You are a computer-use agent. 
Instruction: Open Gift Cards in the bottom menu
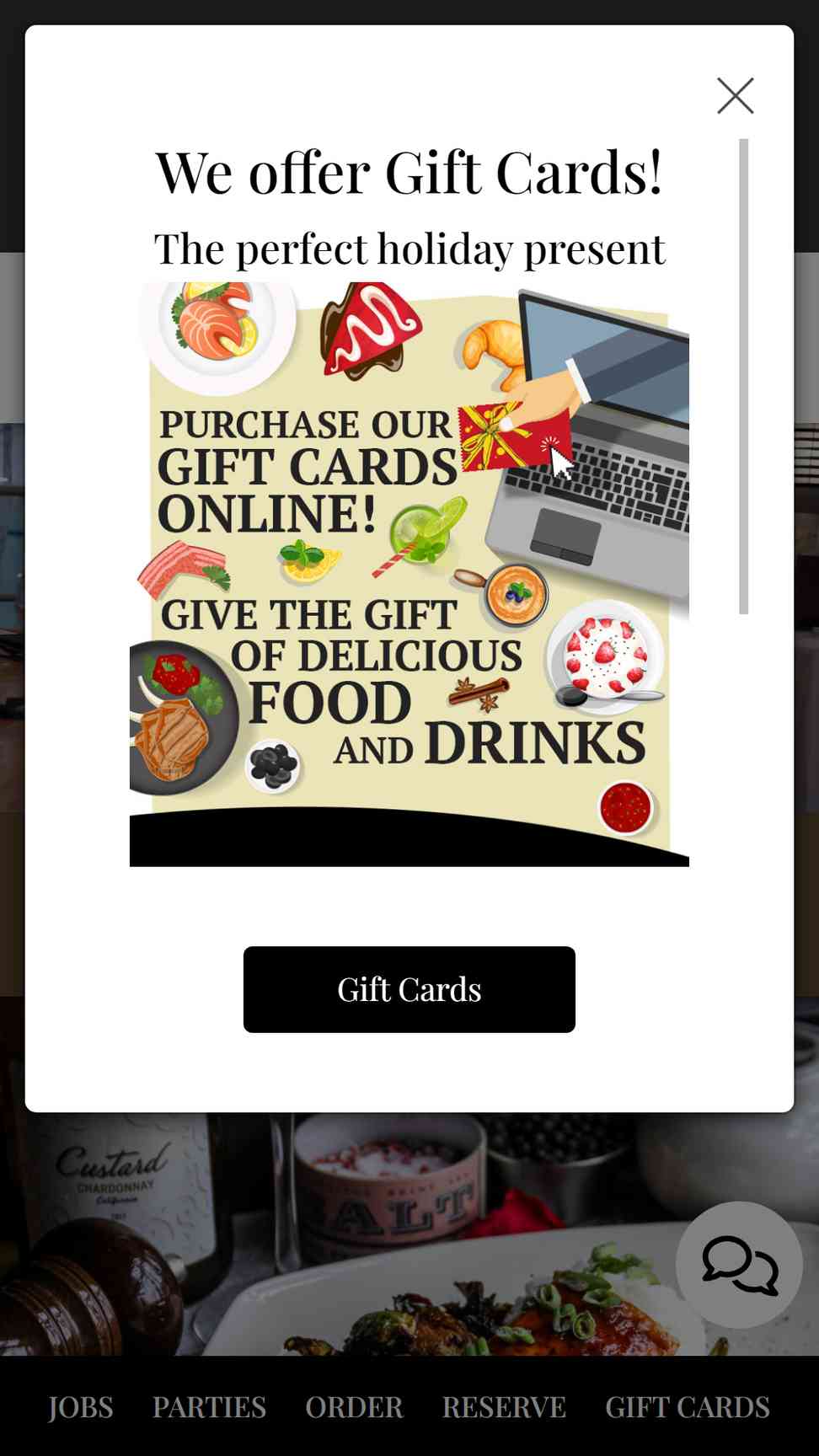point(687,1407)
